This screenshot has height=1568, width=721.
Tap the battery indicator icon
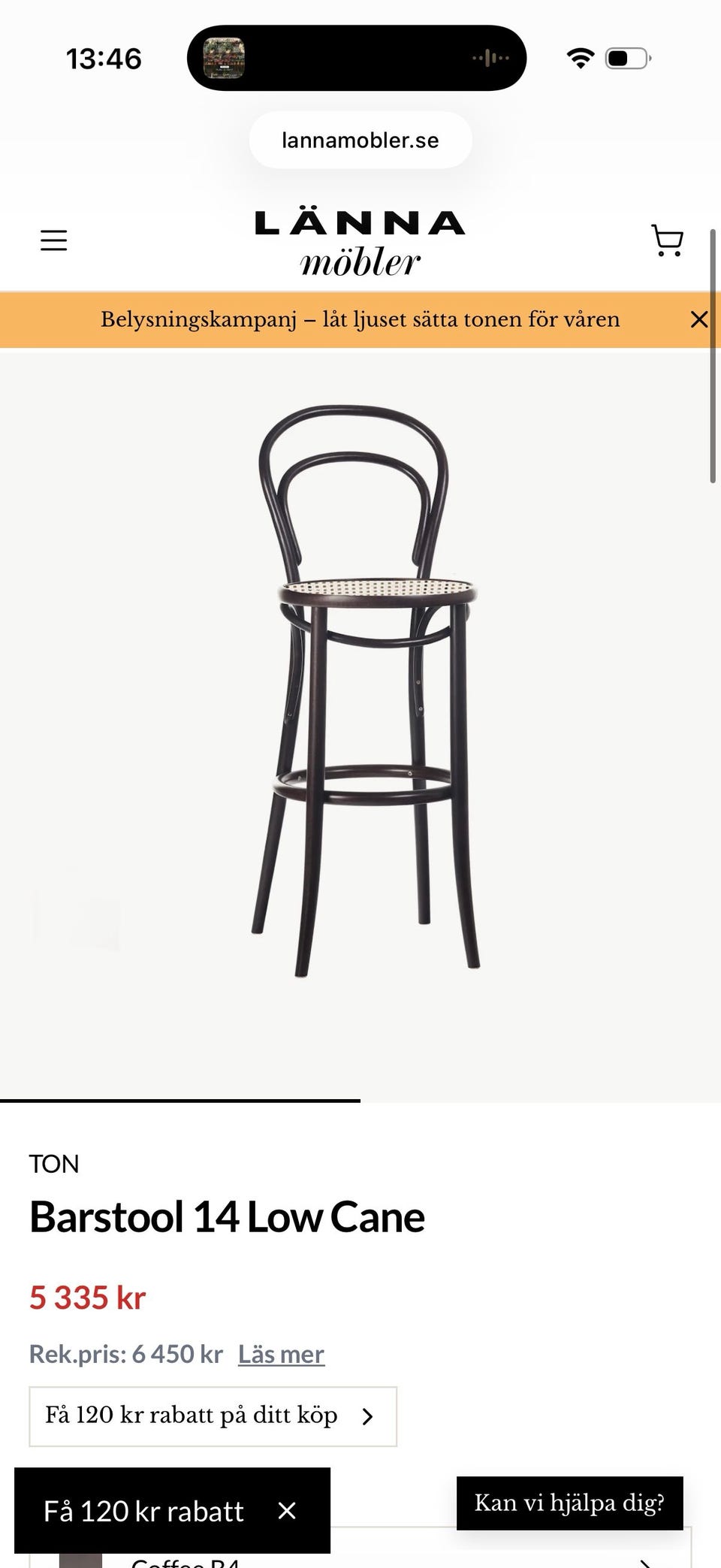625,57
